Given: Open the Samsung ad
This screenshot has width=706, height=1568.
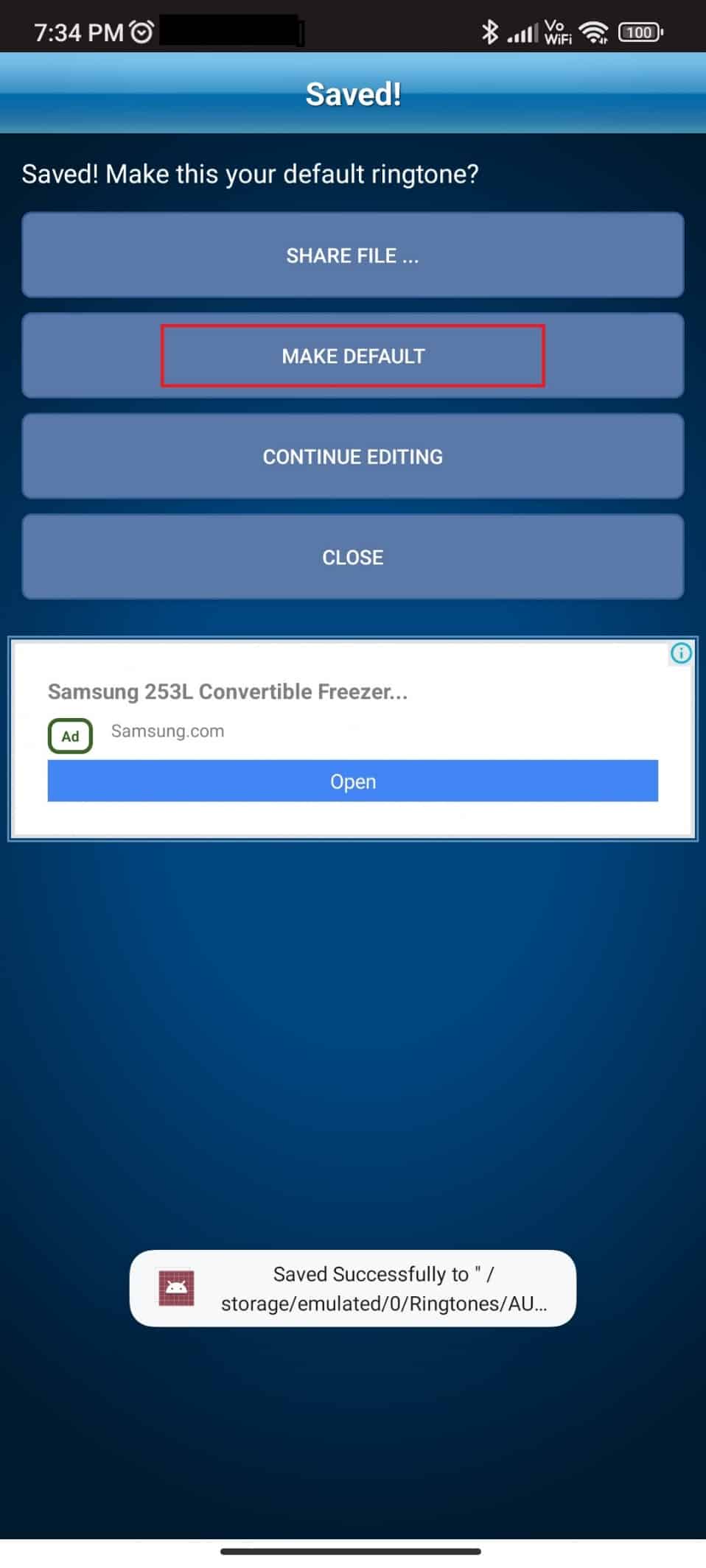Looking at the screenshot, I should click(x=352, y=781).
